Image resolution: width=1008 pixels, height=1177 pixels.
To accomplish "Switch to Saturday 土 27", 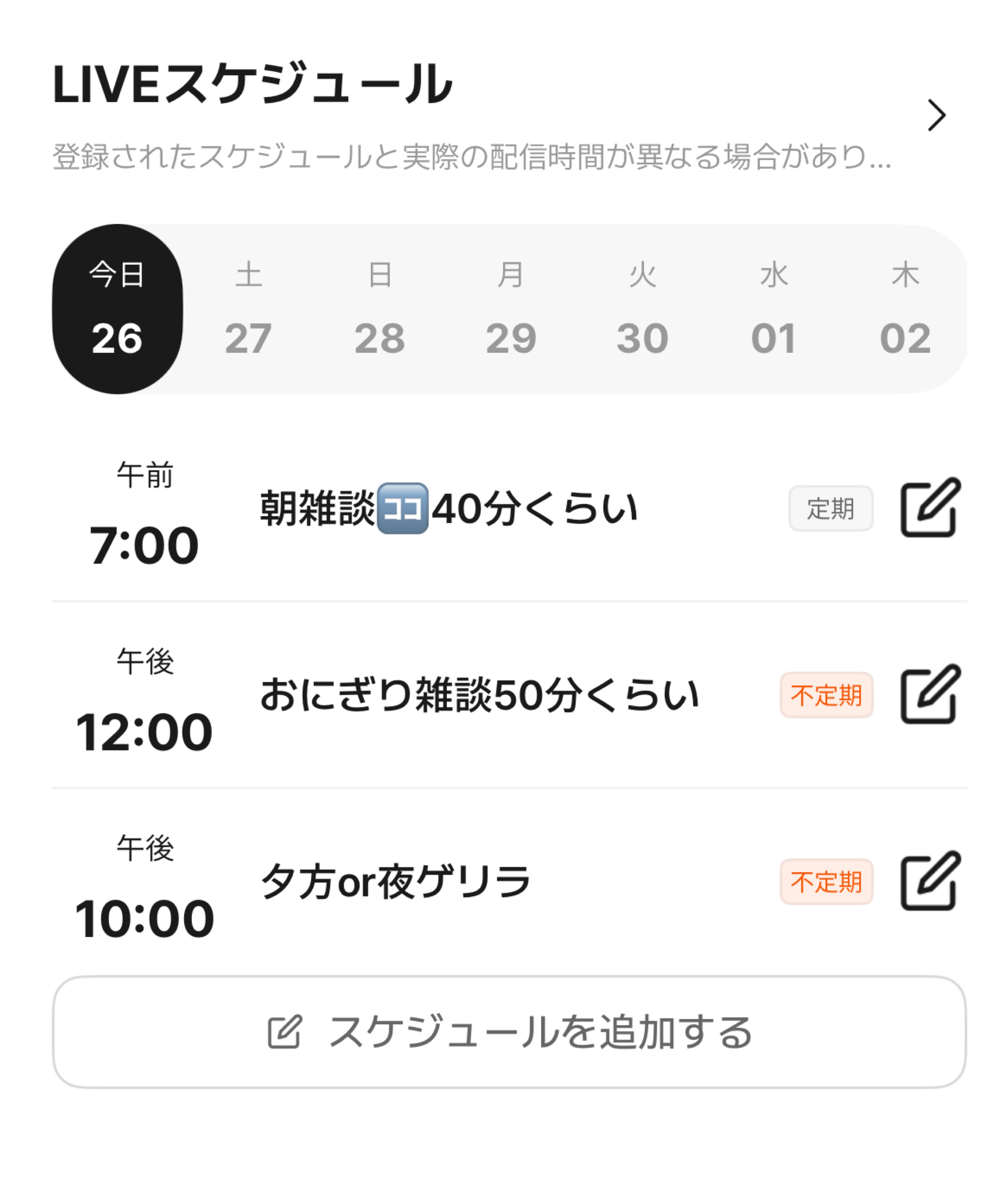I will click(x=248, y=309).
